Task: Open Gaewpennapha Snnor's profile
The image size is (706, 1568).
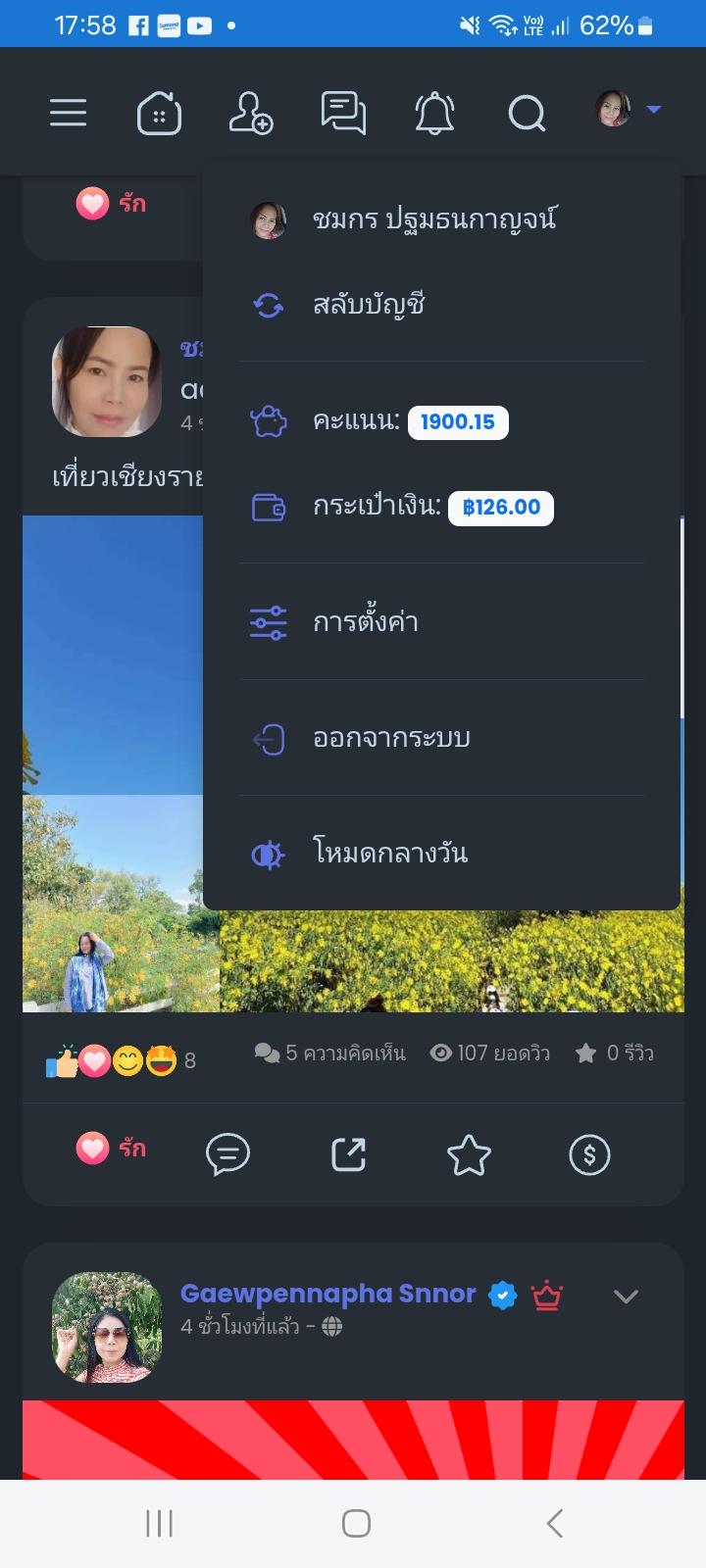Action: point(328,1294)
